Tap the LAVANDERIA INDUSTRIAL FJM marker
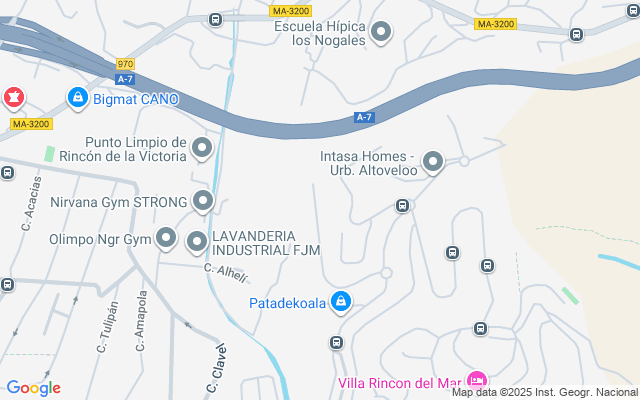This screenshot has height=400, width=640. [197, 241]
